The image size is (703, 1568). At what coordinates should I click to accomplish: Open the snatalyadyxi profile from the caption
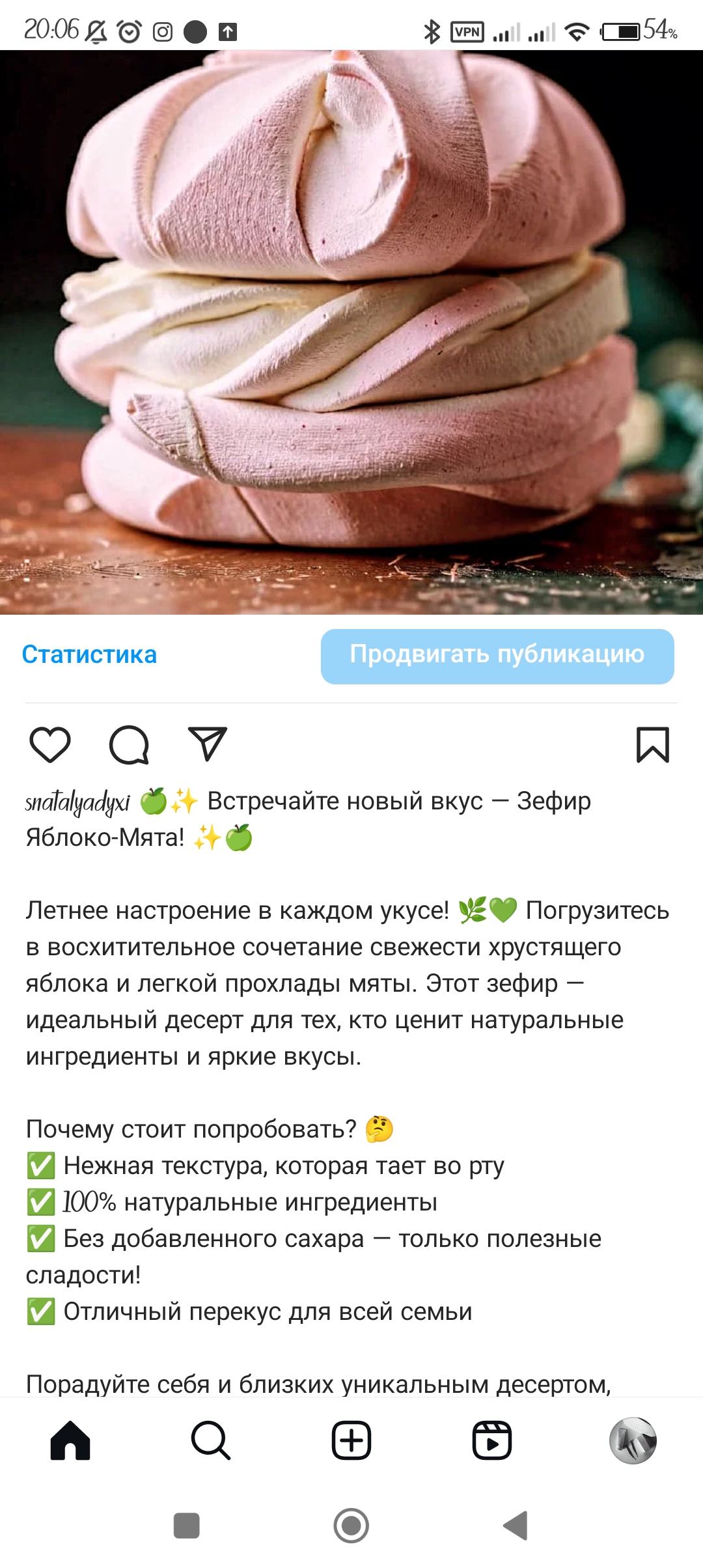[x=77, y=802]
